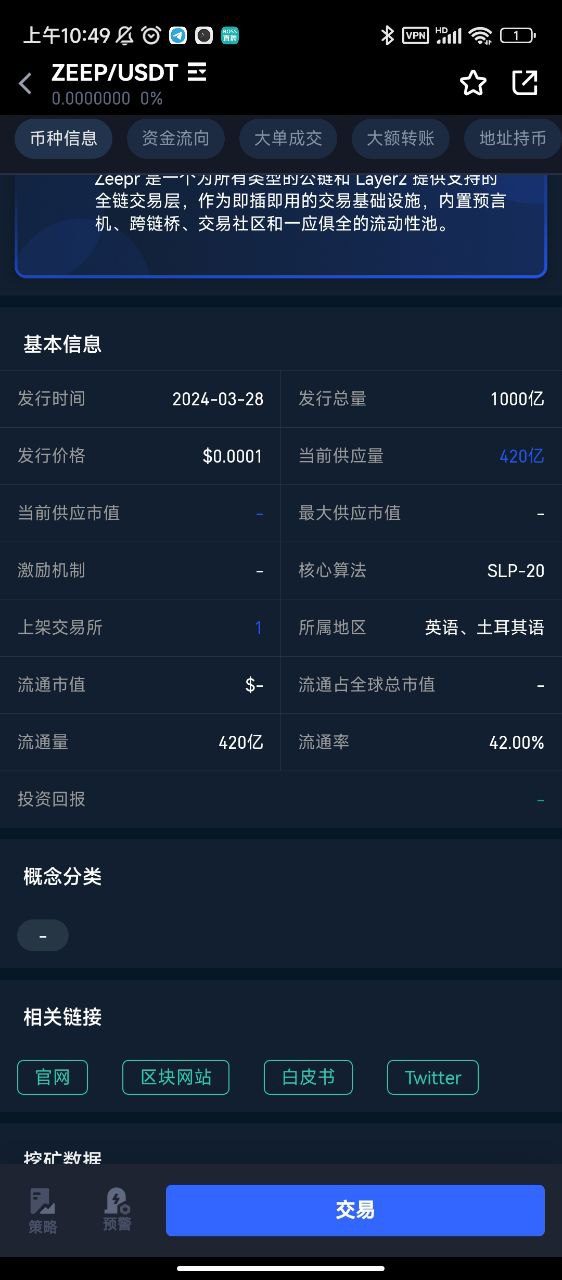Viewport: 562px width, 1280px height.
Task: Set a 预警 price alert
Action: click(x=117, y=1210)
